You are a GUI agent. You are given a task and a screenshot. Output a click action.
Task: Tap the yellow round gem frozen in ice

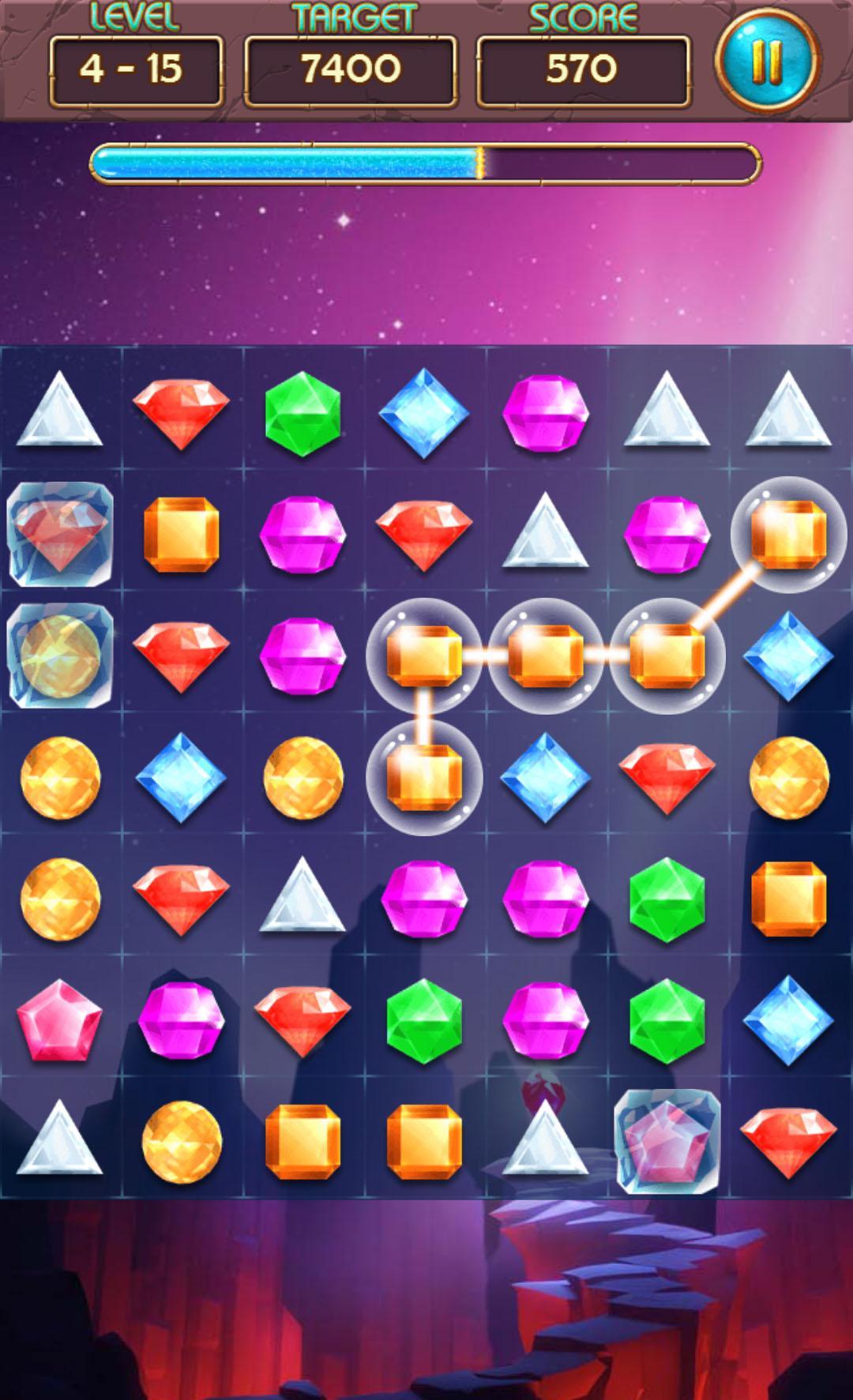coord(60,655)
